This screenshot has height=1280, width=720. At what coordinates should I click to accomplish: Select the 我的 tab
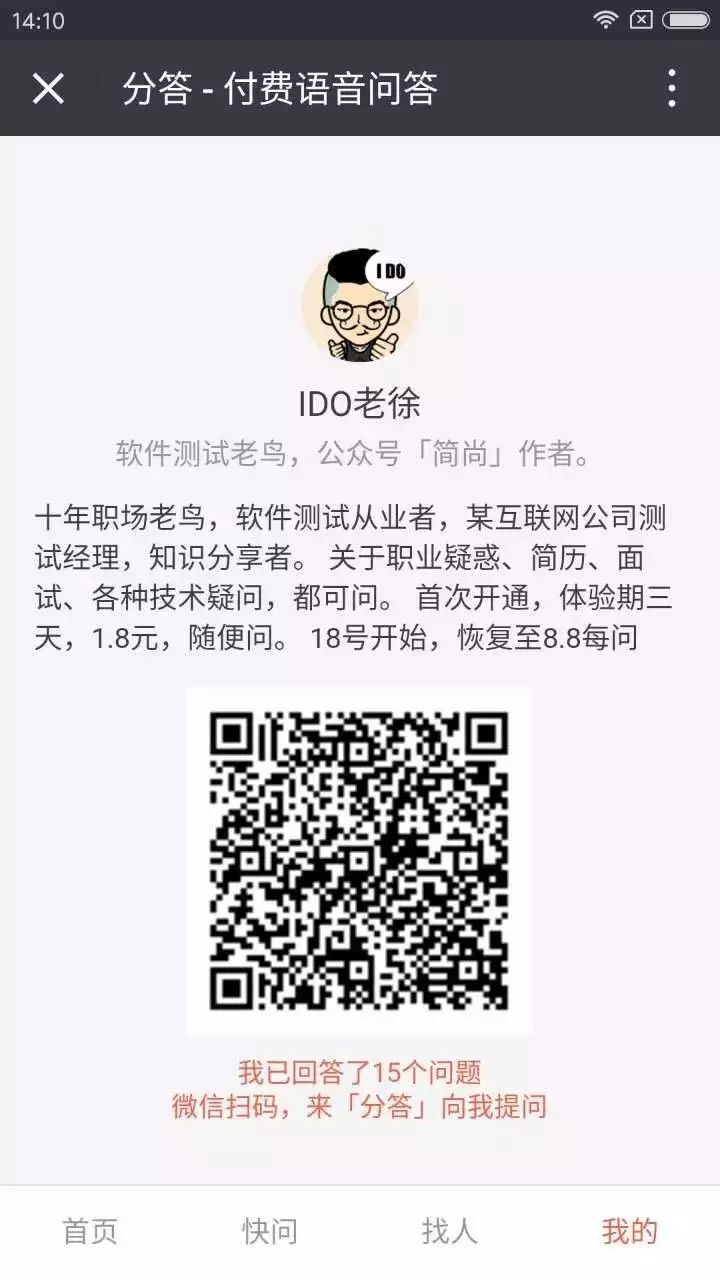point(630,1231)
